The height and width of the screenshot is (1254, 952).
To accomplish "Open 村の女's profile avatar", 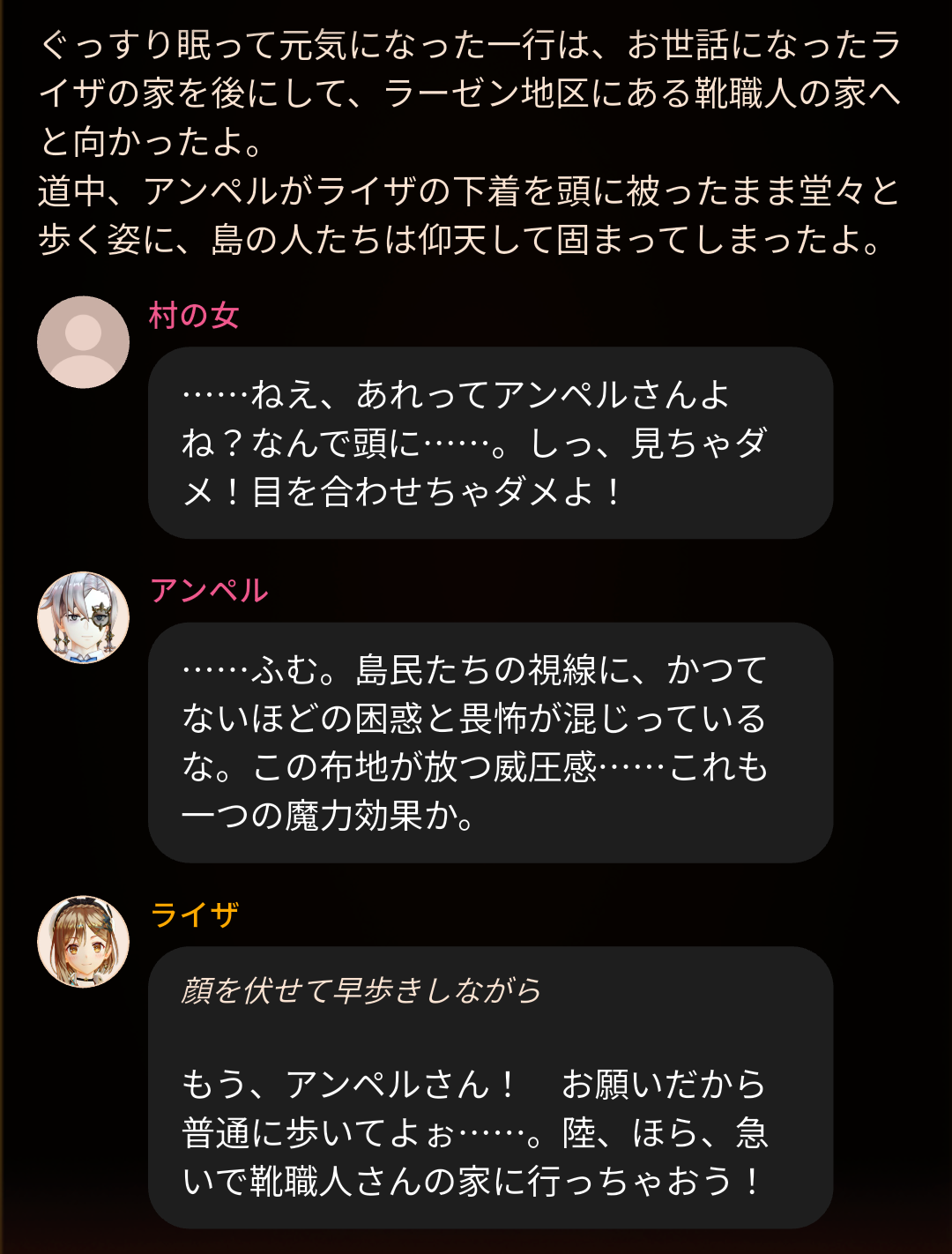I will (x=83, y=342).
